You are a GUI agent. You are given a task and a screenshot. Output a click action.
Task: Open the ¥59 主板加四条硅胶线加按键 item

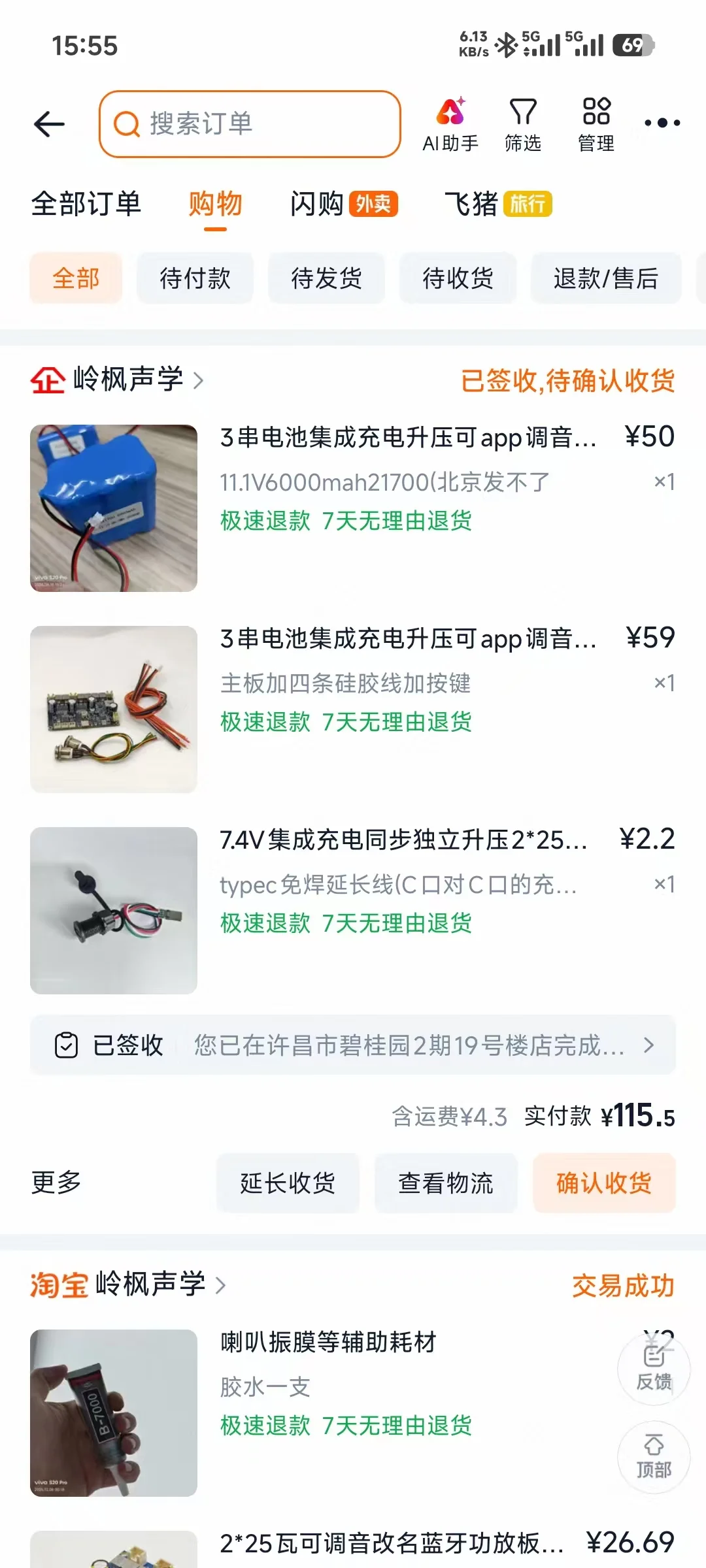tap(353, 710)
